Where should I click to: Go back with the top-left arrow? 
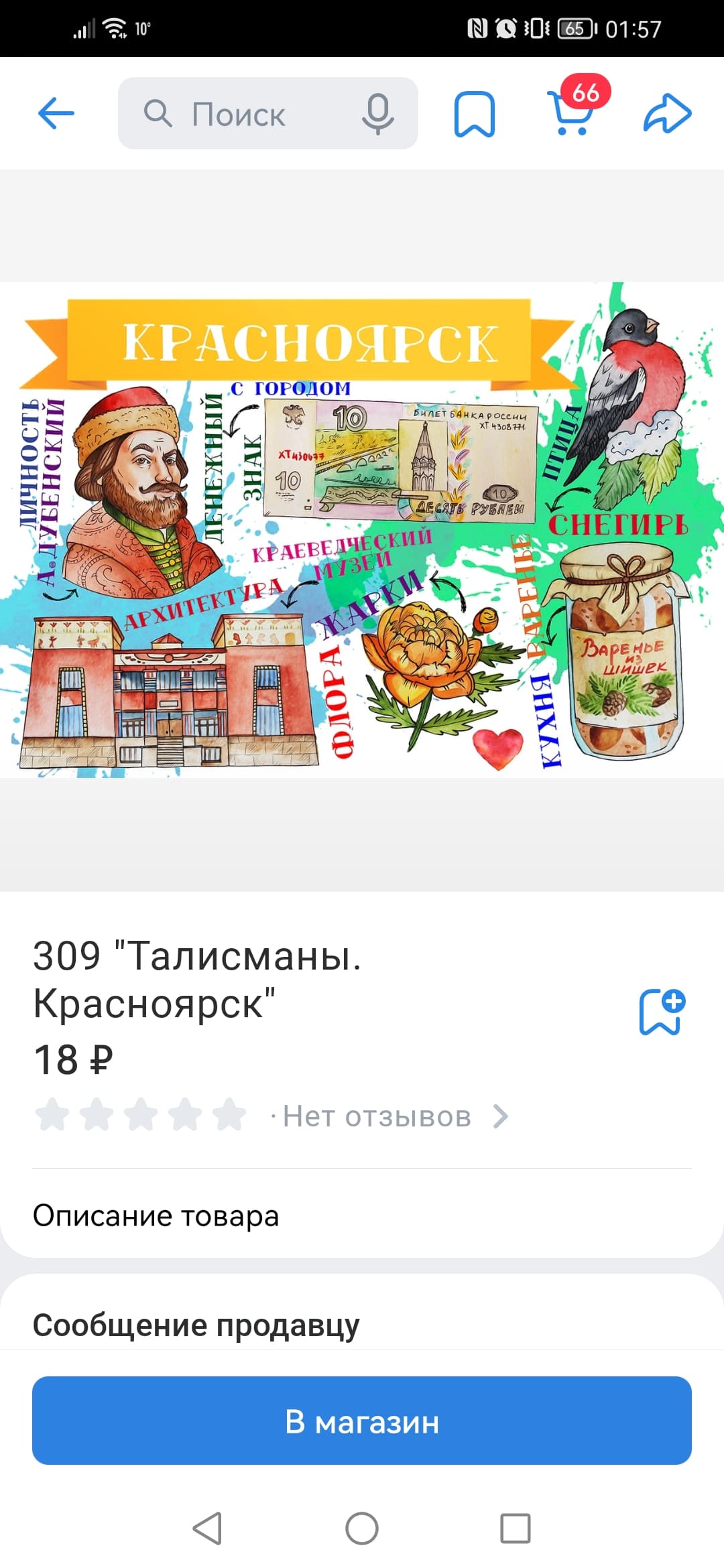56,113
